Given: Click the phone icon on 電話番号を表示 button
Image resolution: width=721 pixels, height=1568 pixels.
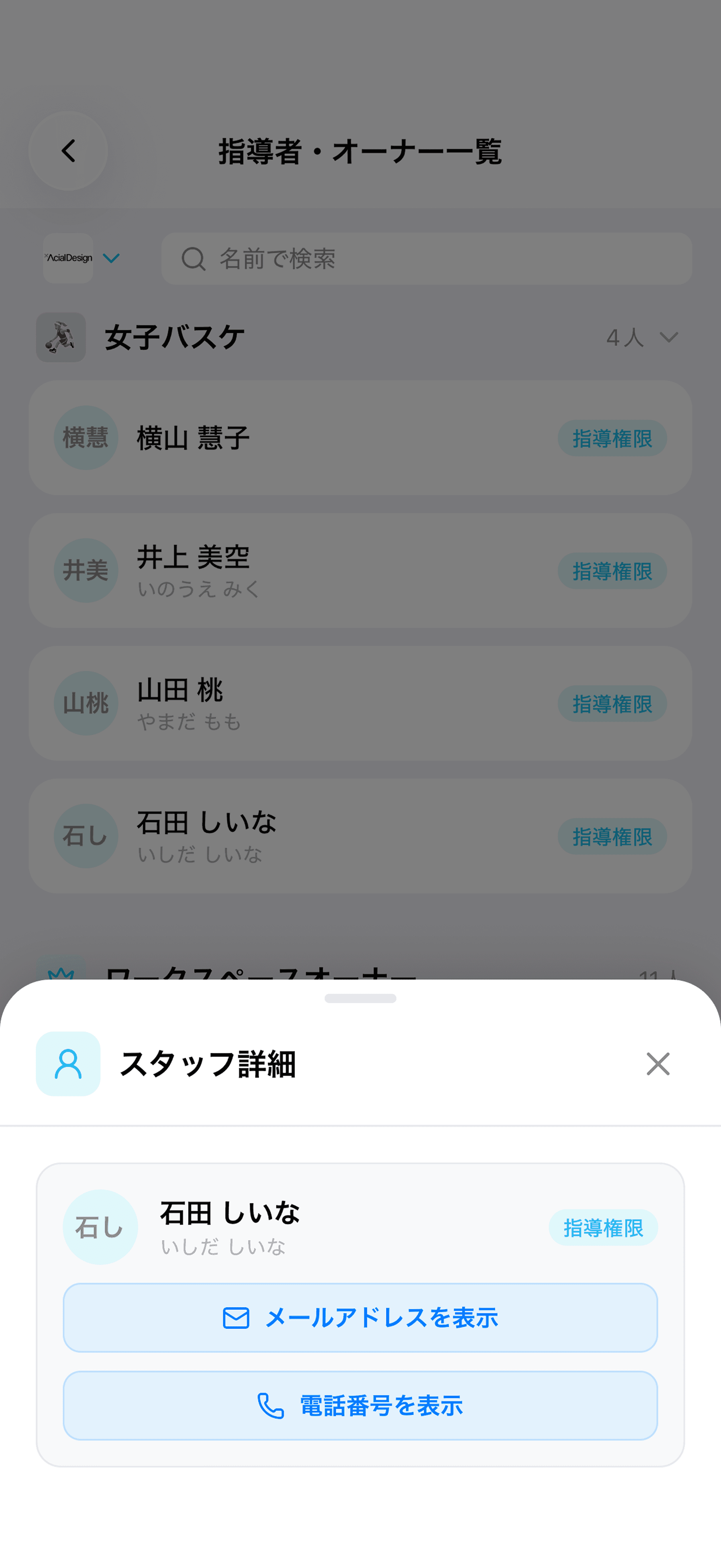Looking at the screenshot, I should pos(270,1407).
